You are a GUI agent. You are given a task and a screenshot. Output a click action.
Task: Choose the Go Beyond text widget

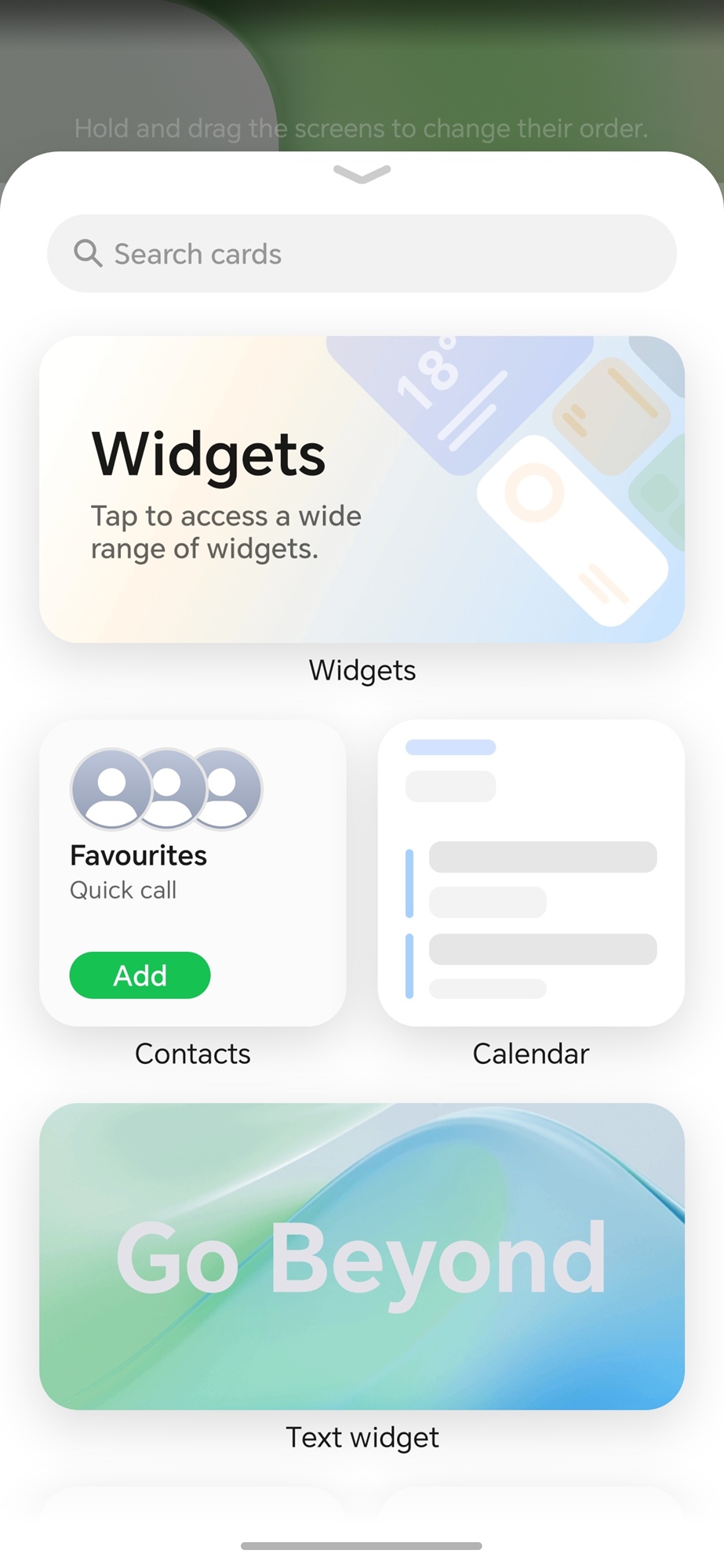click(362, 1256)
